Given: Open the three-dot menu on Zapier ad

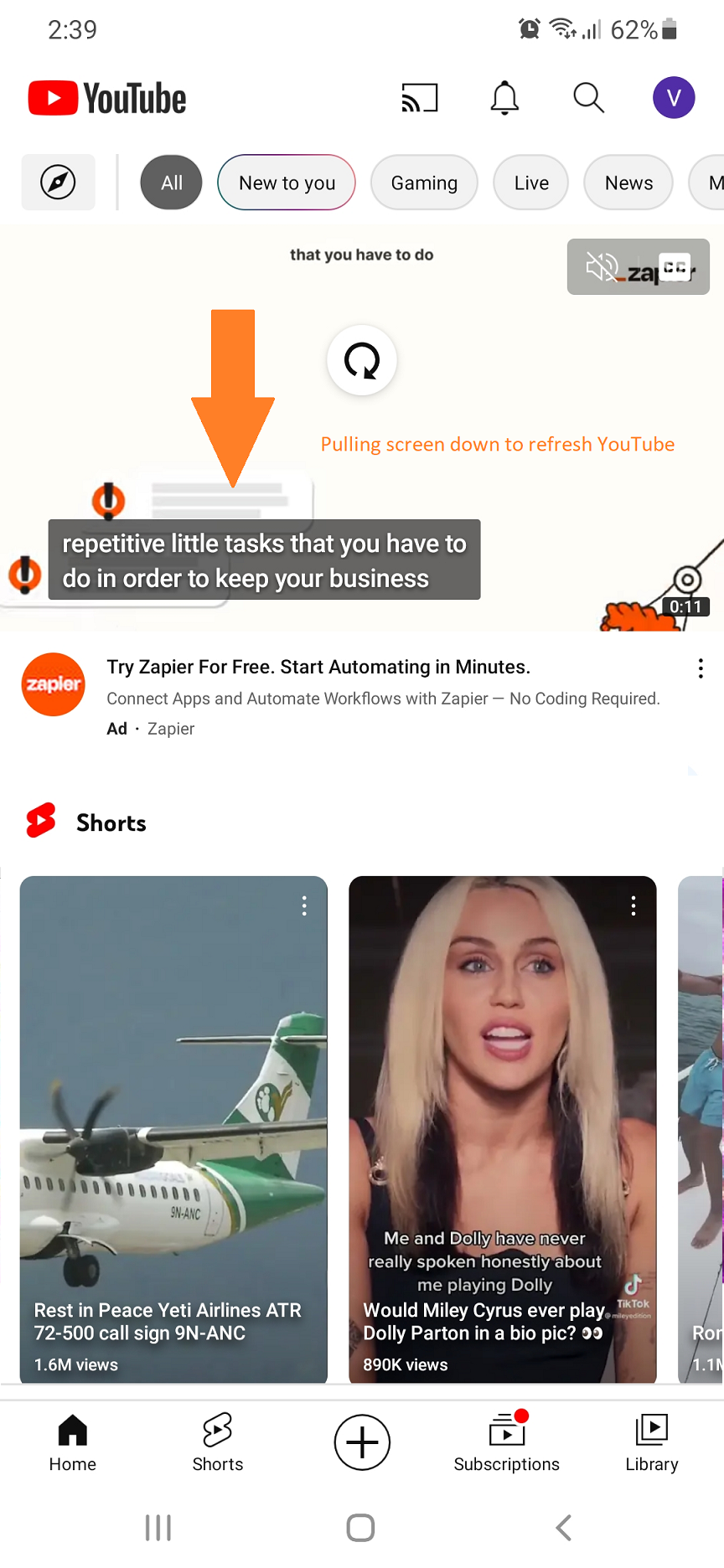Looking at the screenshot, I should click(701, 668).
